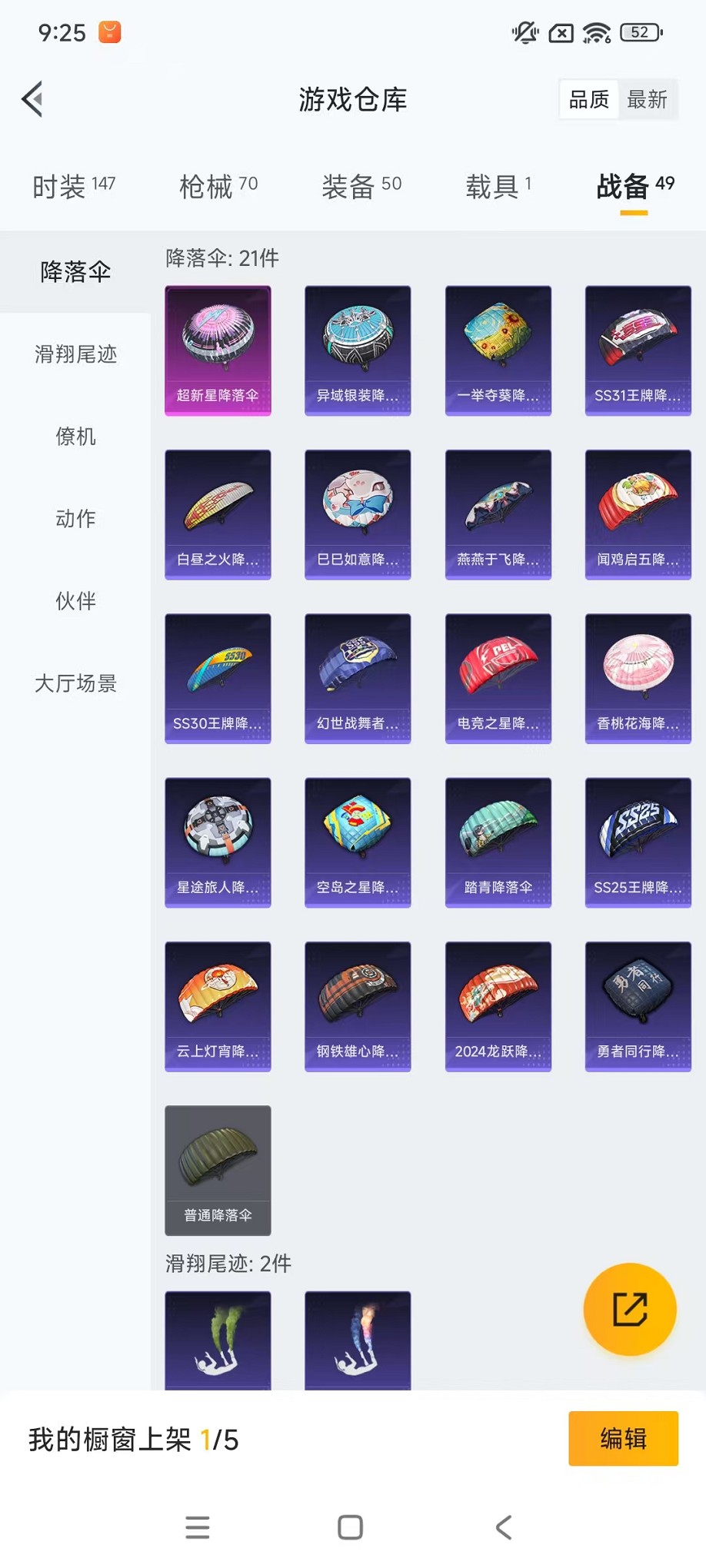Screen dimensions: 706x1568
Task: Switch to the 枪械 tab
Action: pos(218,185)
